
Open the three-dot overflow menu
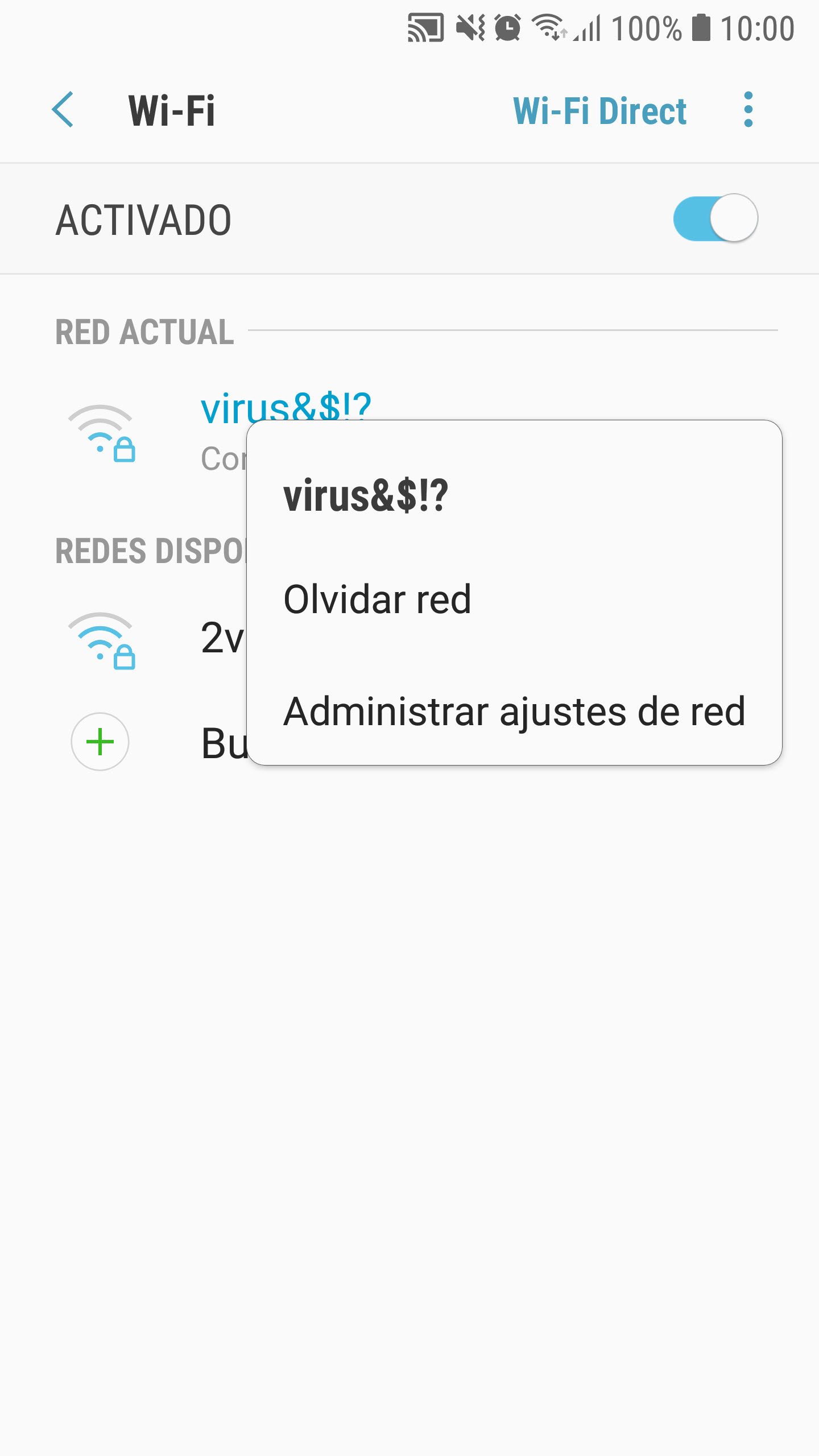748,110
